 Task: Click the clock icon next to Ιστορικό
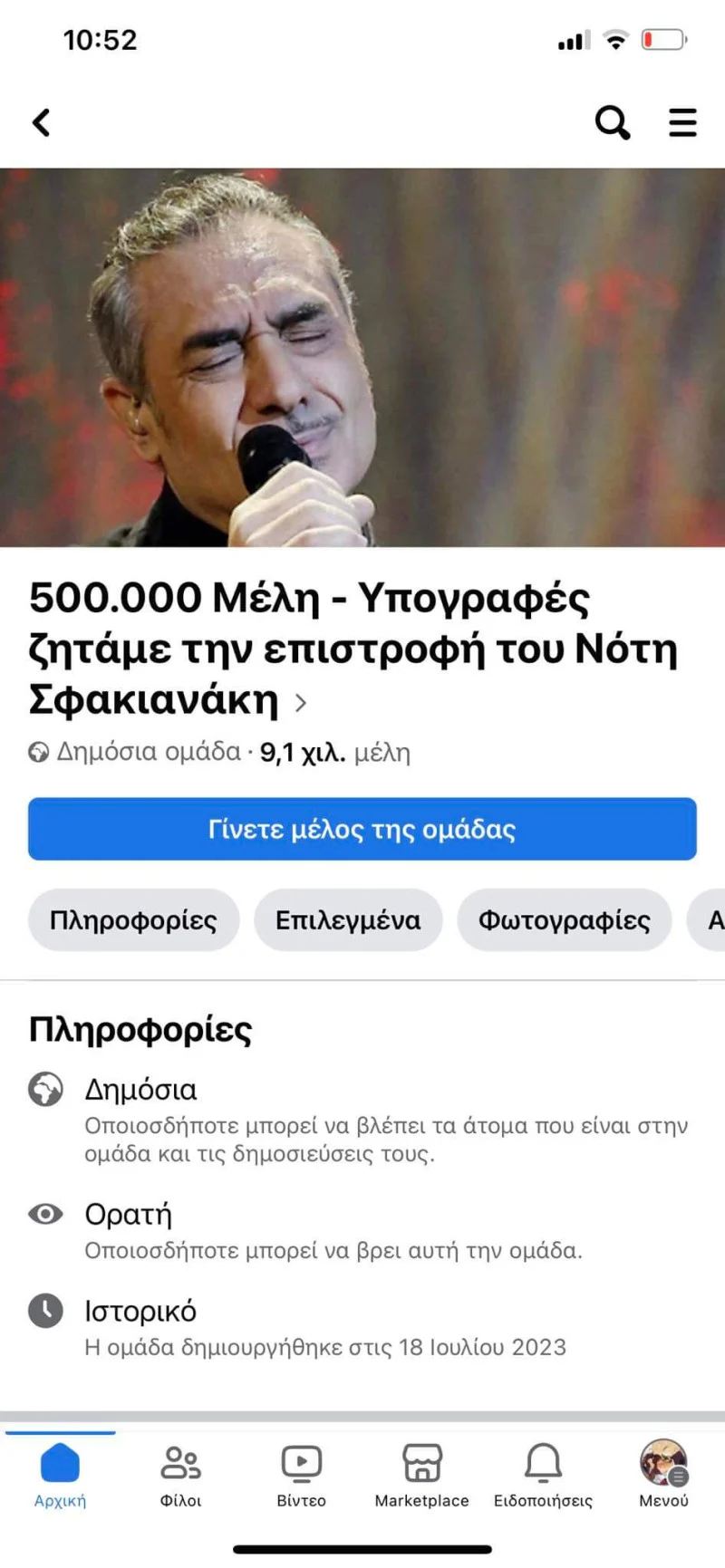45,1310
